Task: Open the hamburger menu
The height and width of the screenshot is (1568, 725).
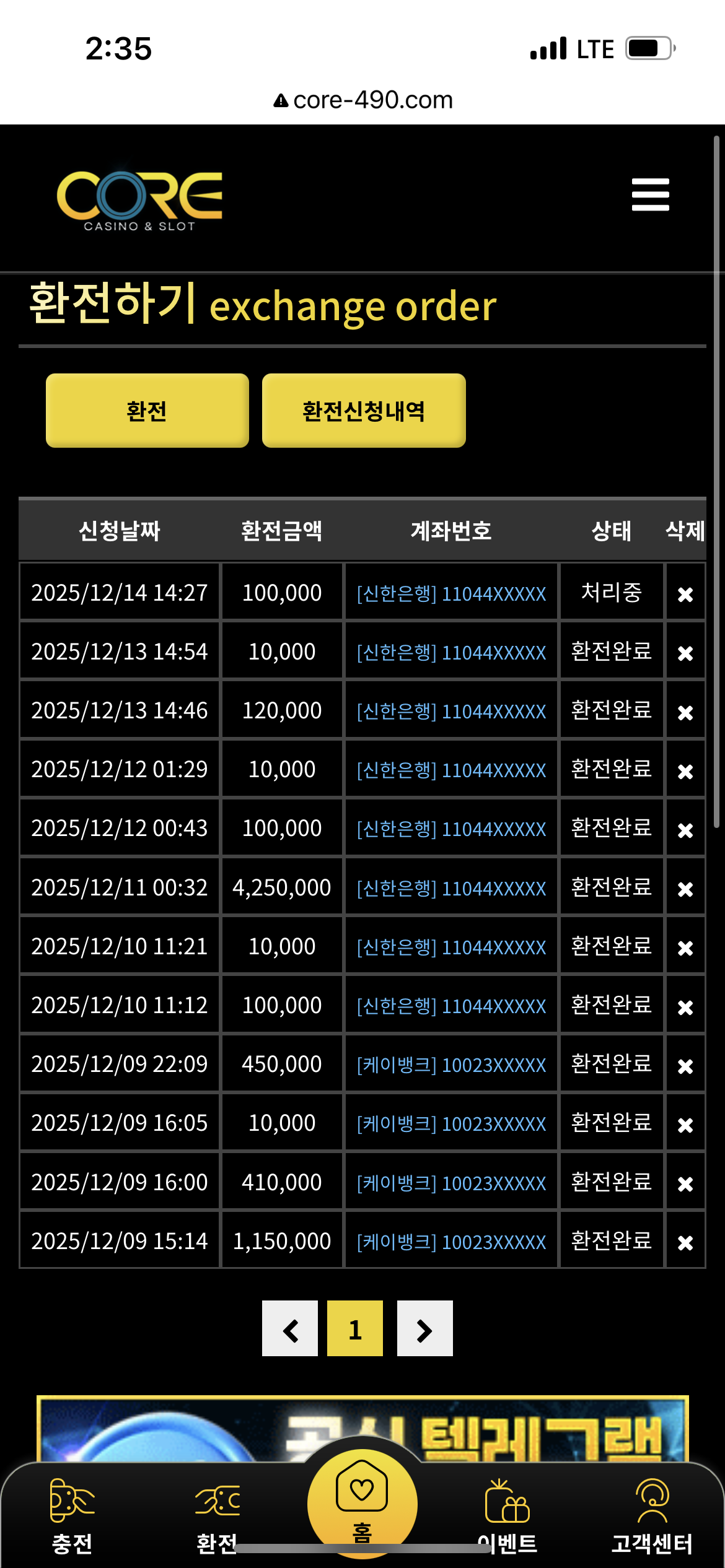Action: click(650, 194)
